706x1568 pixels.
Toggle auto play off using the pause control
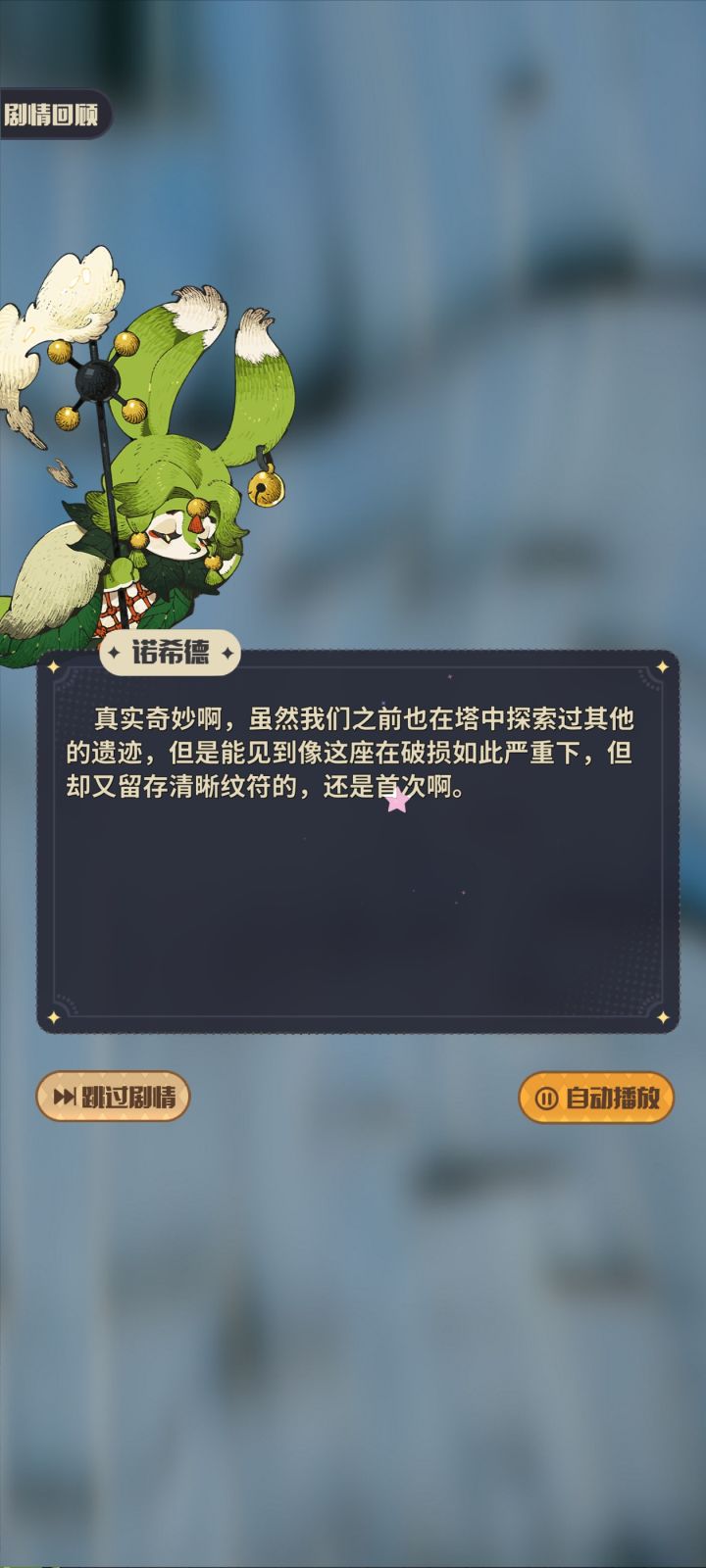pos(545,1099)
